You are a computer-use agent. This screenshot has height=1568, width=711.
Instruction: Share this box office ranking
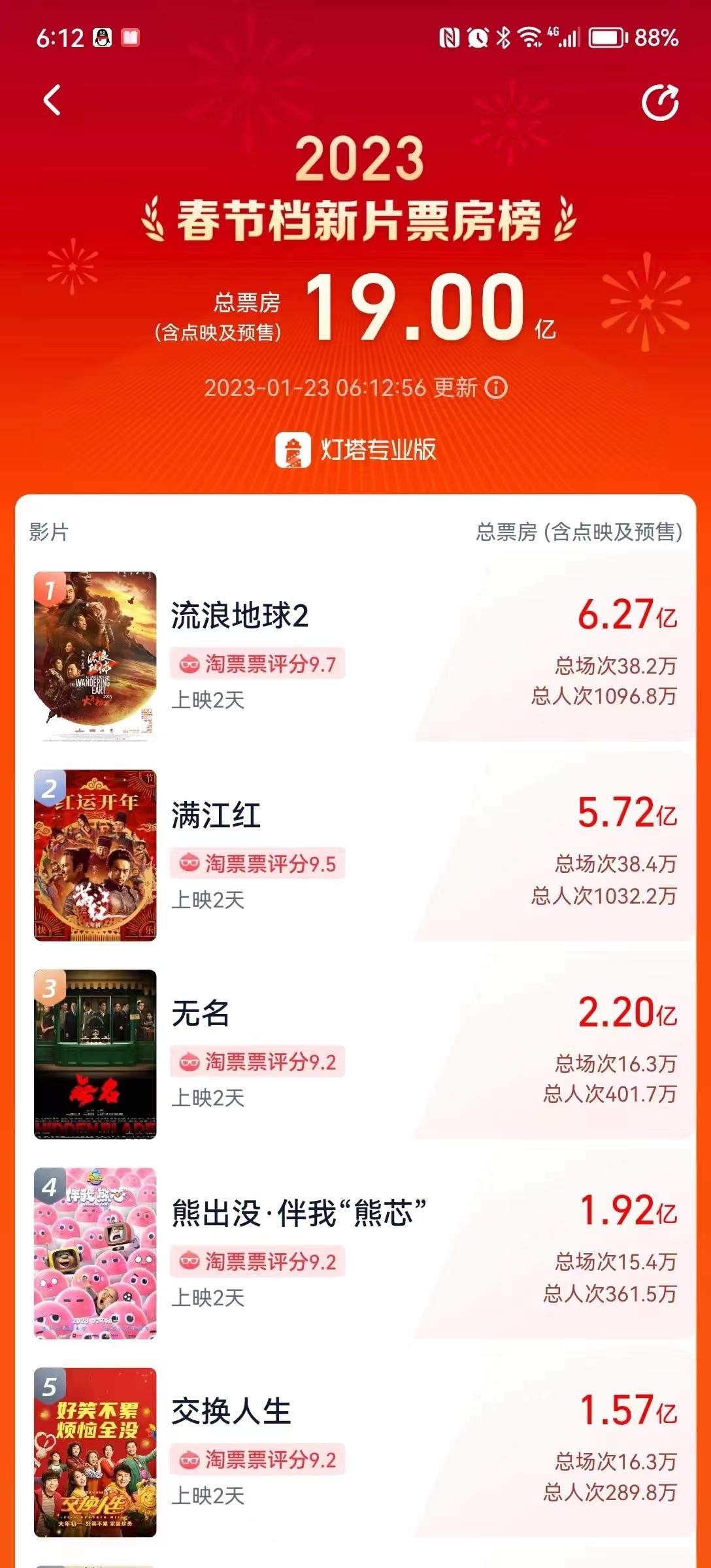click(x=660, y=103)
